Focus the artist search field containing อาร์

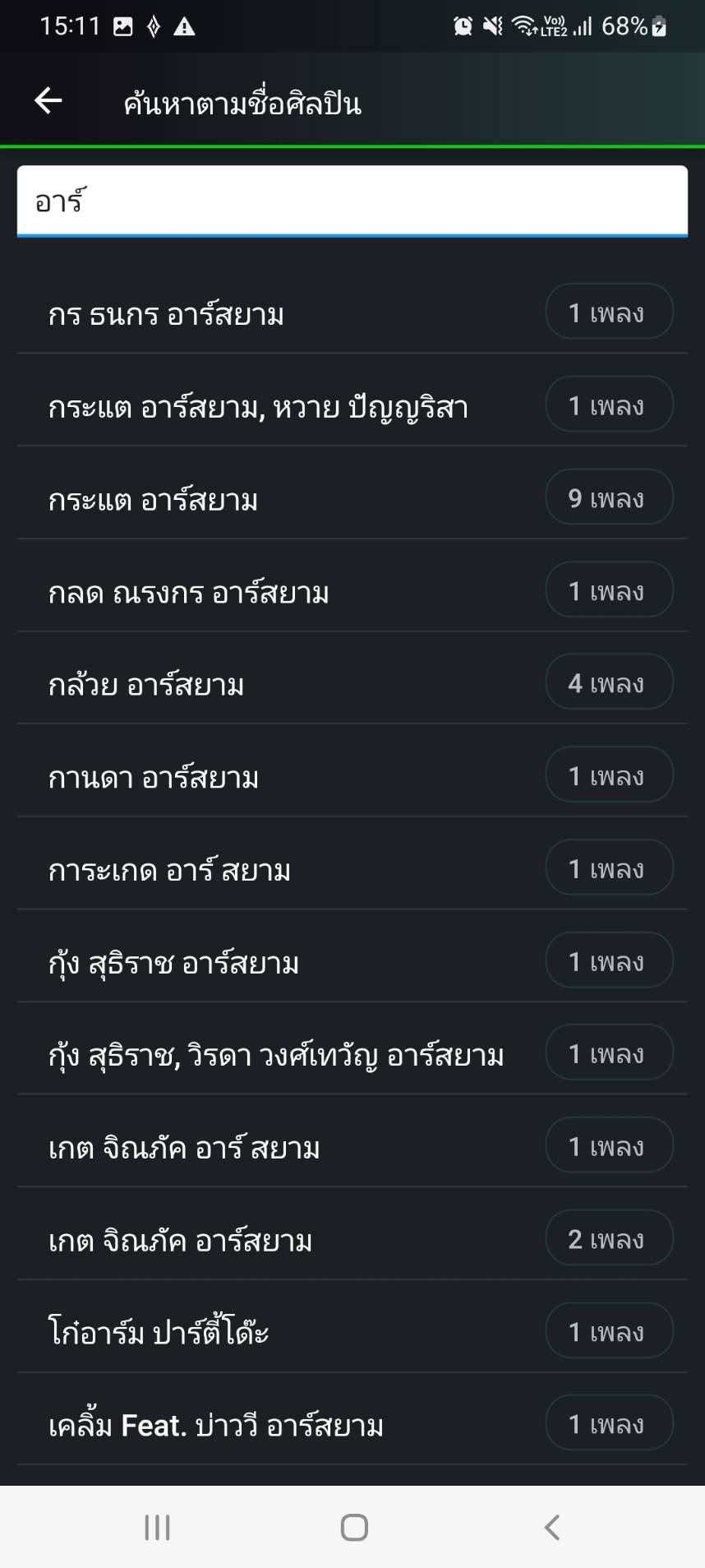352,201
